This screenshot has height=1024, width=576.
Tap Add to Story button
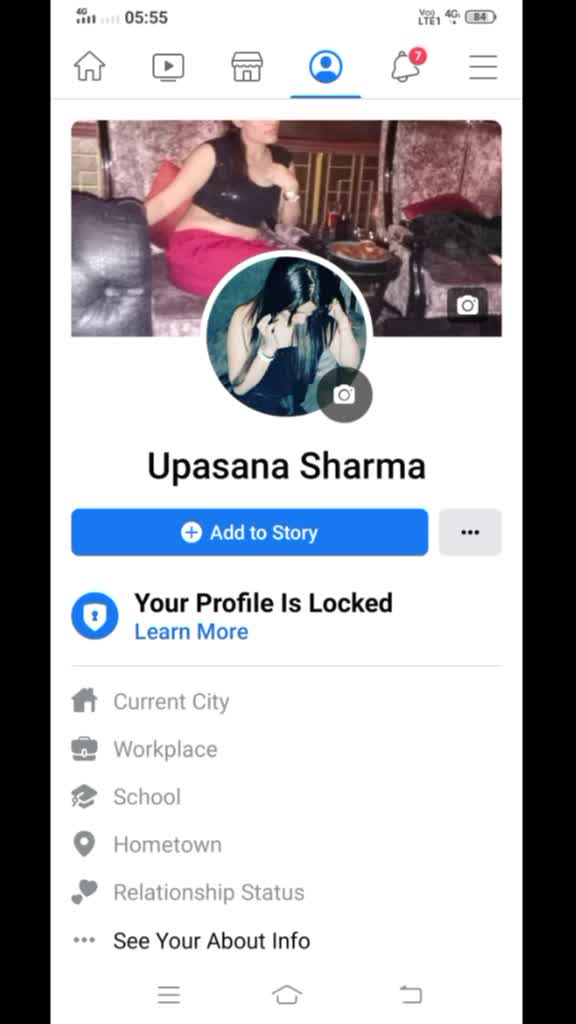coord(249,532)
